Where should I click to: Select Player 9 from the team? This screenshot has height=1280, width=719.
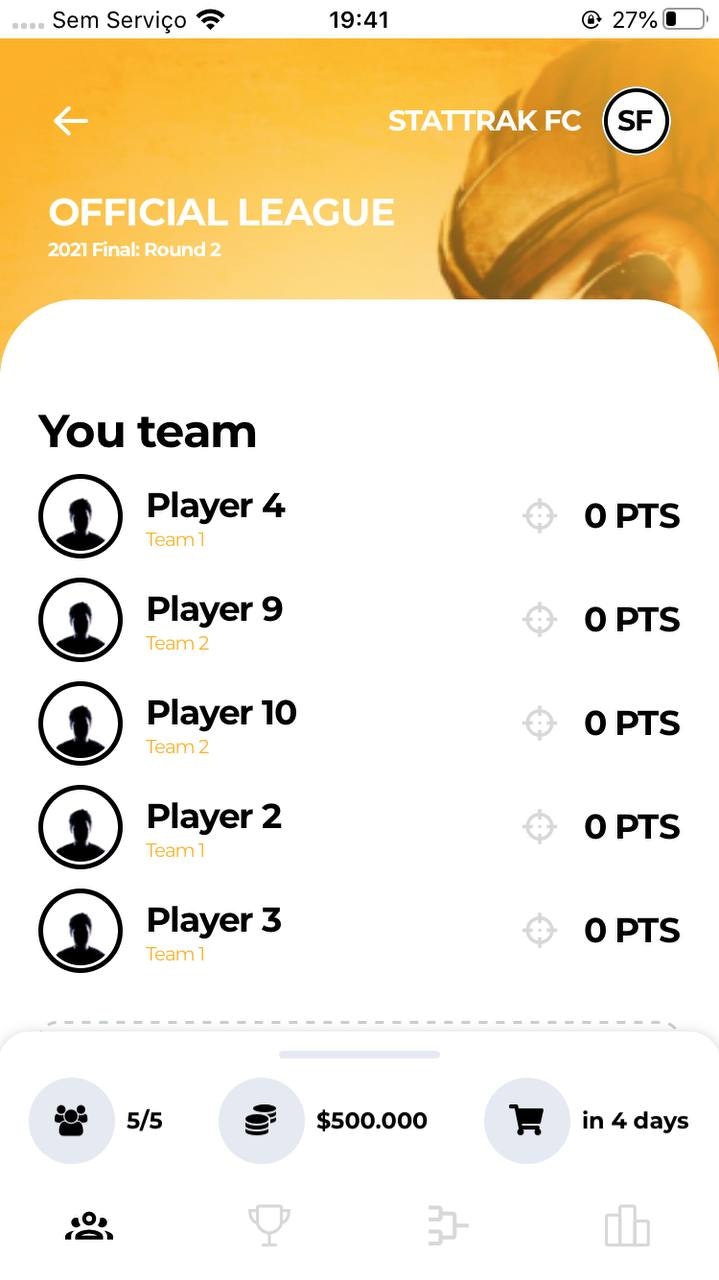pyautogui.click(x=214, y=620)
